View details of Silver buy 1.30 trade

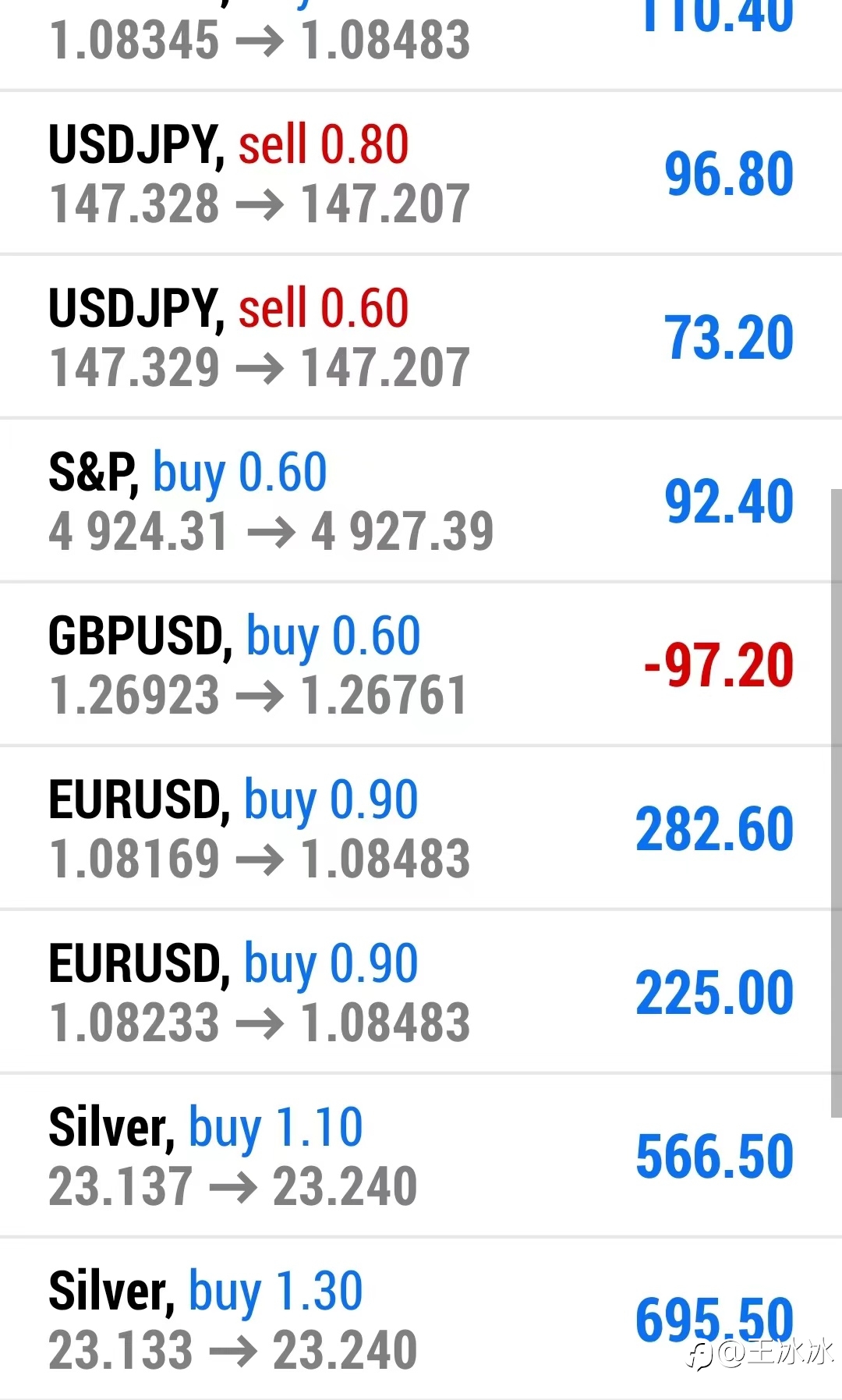tap(421, 1319)
